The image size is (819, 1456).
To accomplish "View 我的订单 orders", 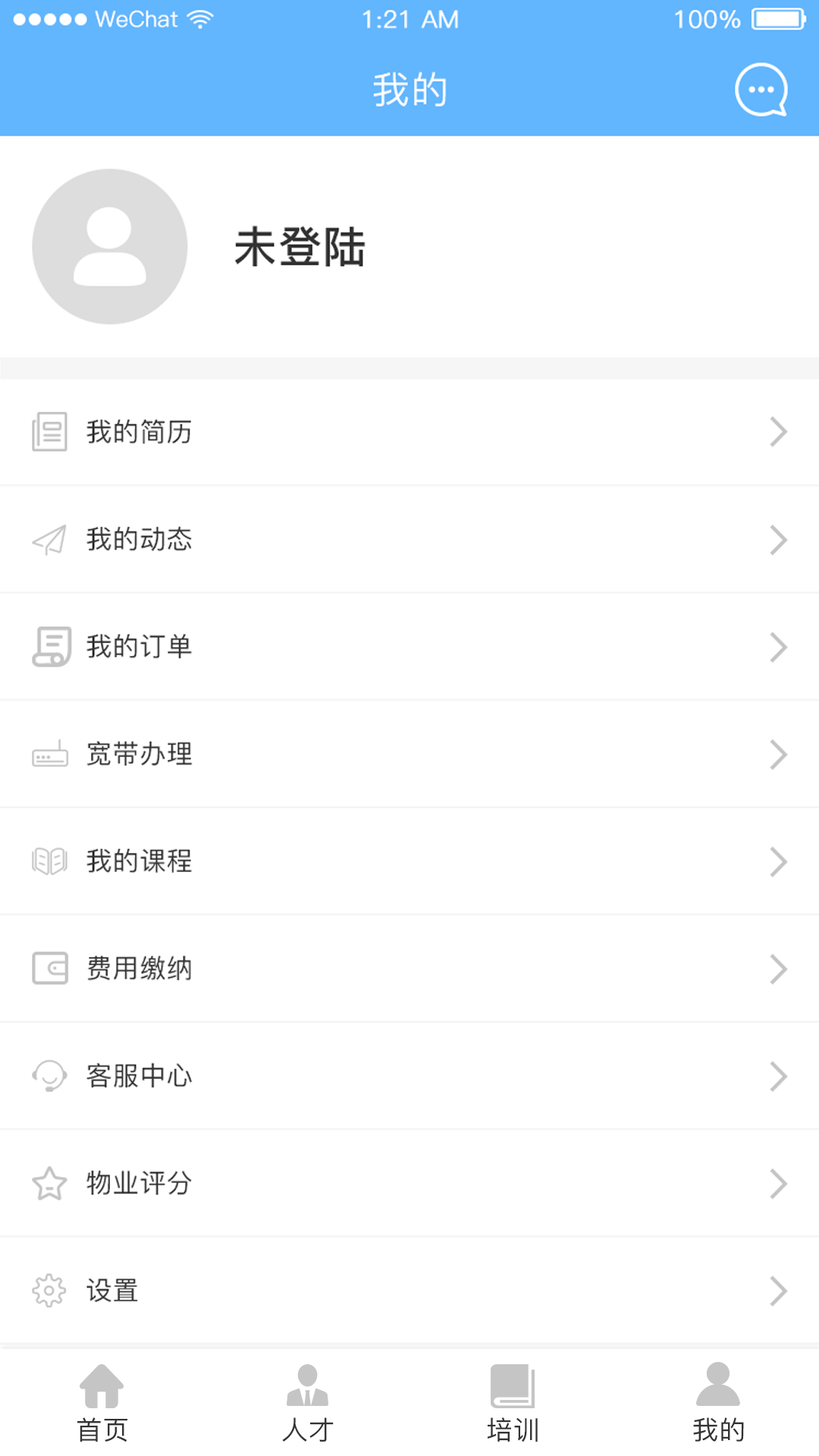I will (409, 647).
